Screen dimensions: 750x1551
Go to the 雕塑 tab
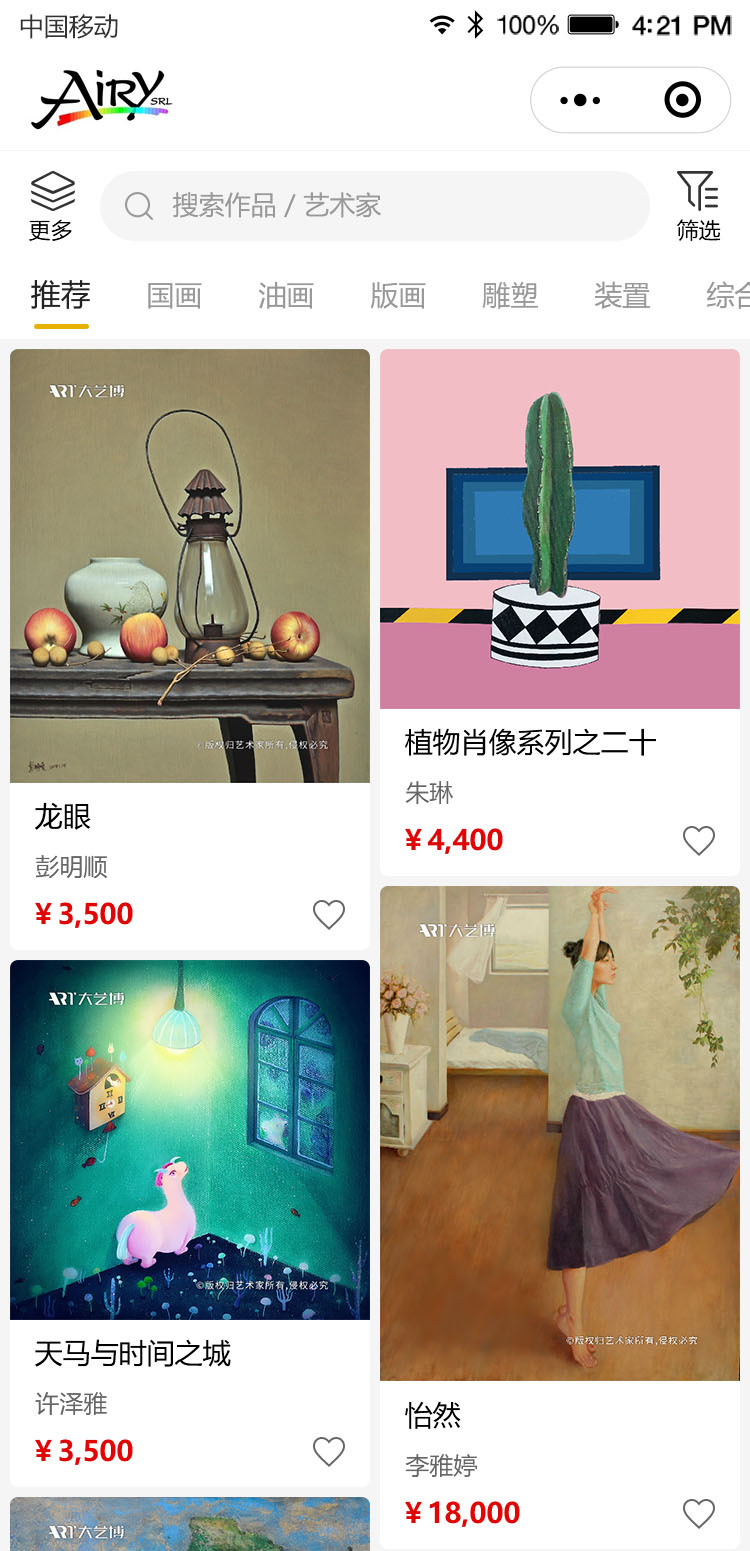click(510, 296)
